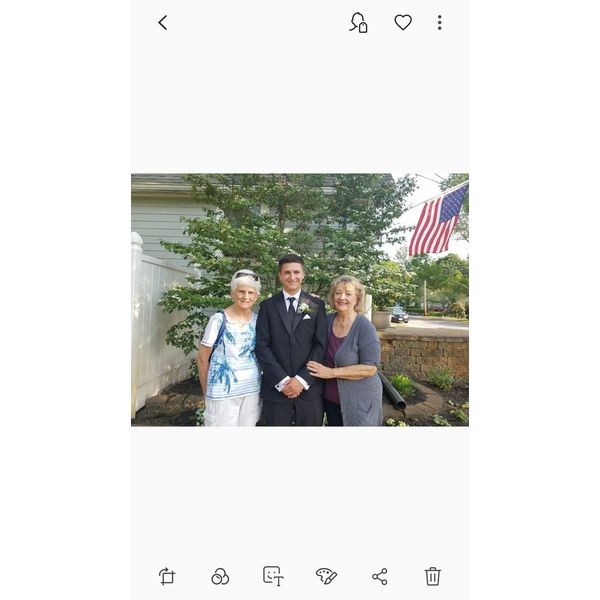Go back to the gallery
The image size is (600, 600).
pos(162,22)
